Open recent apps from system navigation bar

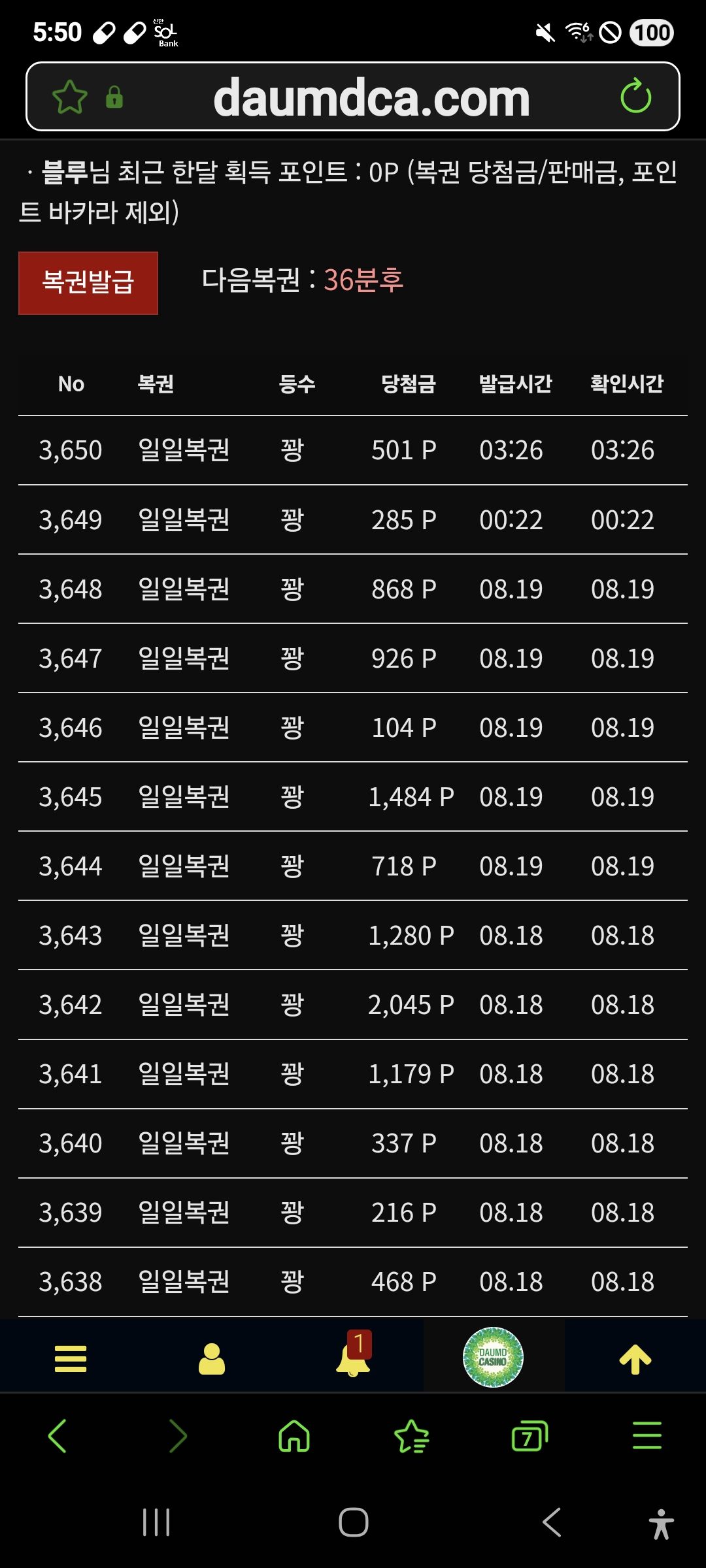click(156, 1522)
